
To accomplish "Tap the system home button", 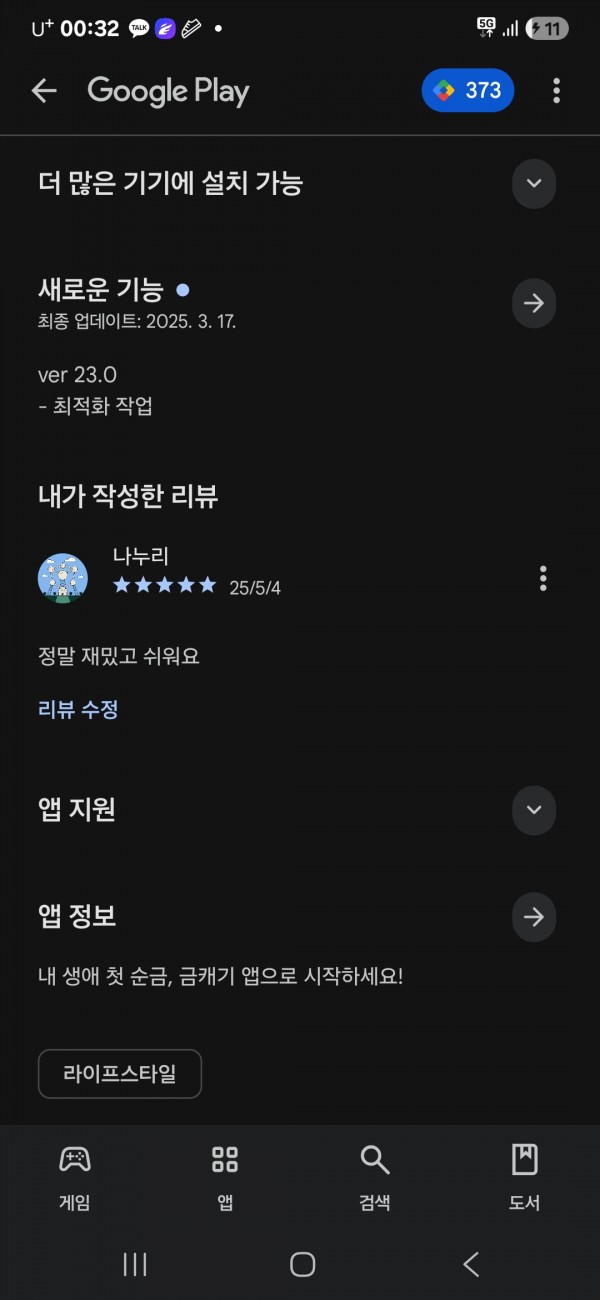I will click(x=302, y=1264).
